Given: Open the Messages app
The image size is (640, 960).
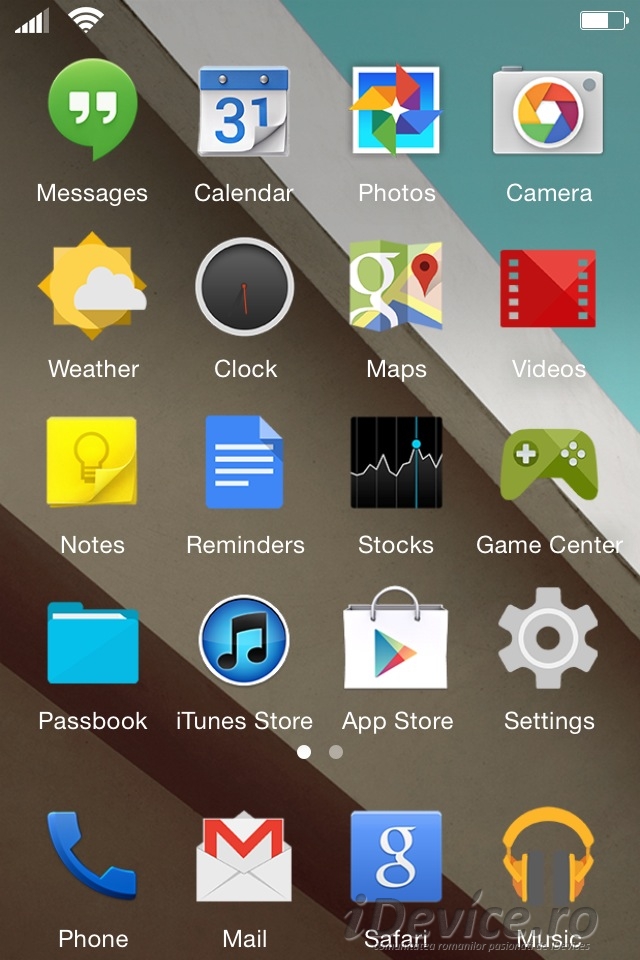Looking at the screenshot, I should [92, 112].
